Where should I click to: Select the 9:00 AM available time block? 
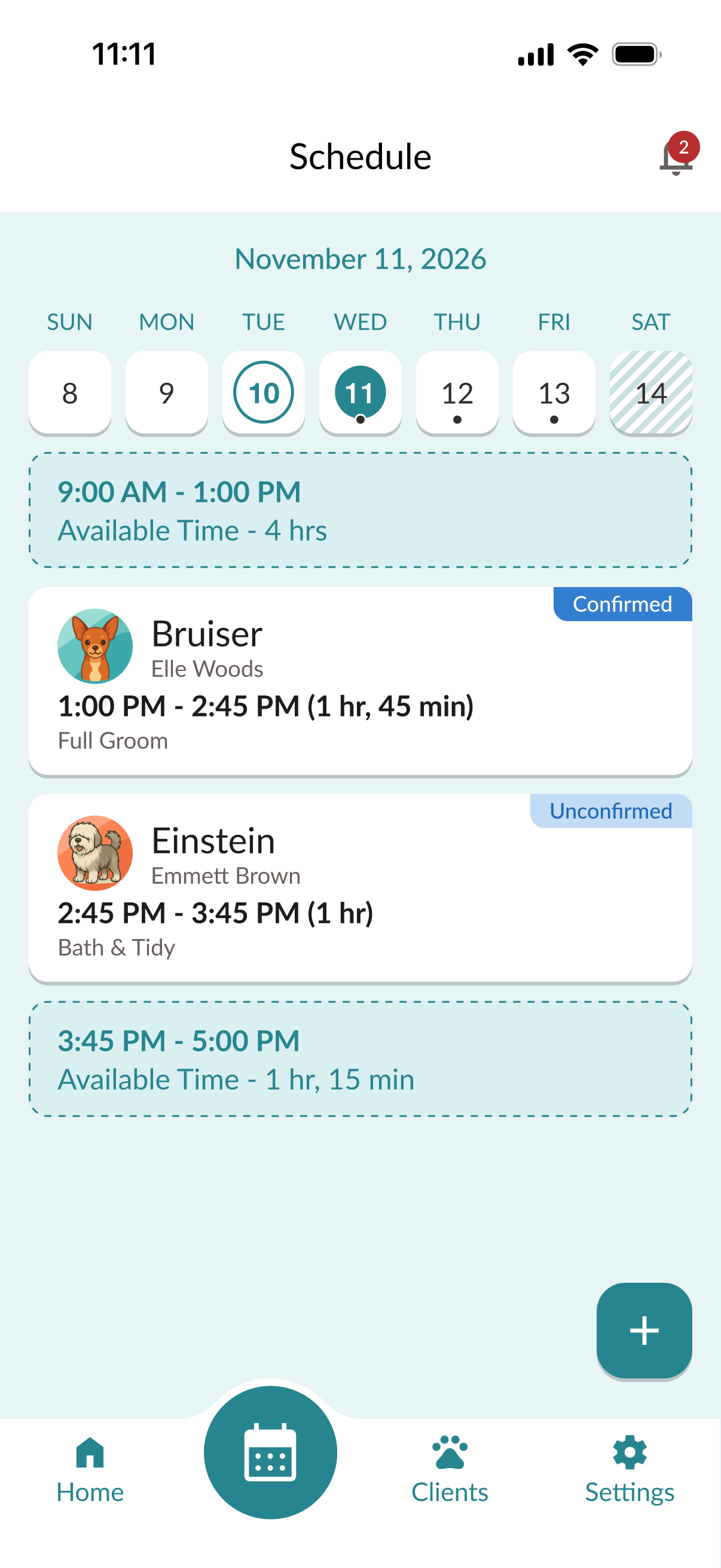(x=360, y=510)
